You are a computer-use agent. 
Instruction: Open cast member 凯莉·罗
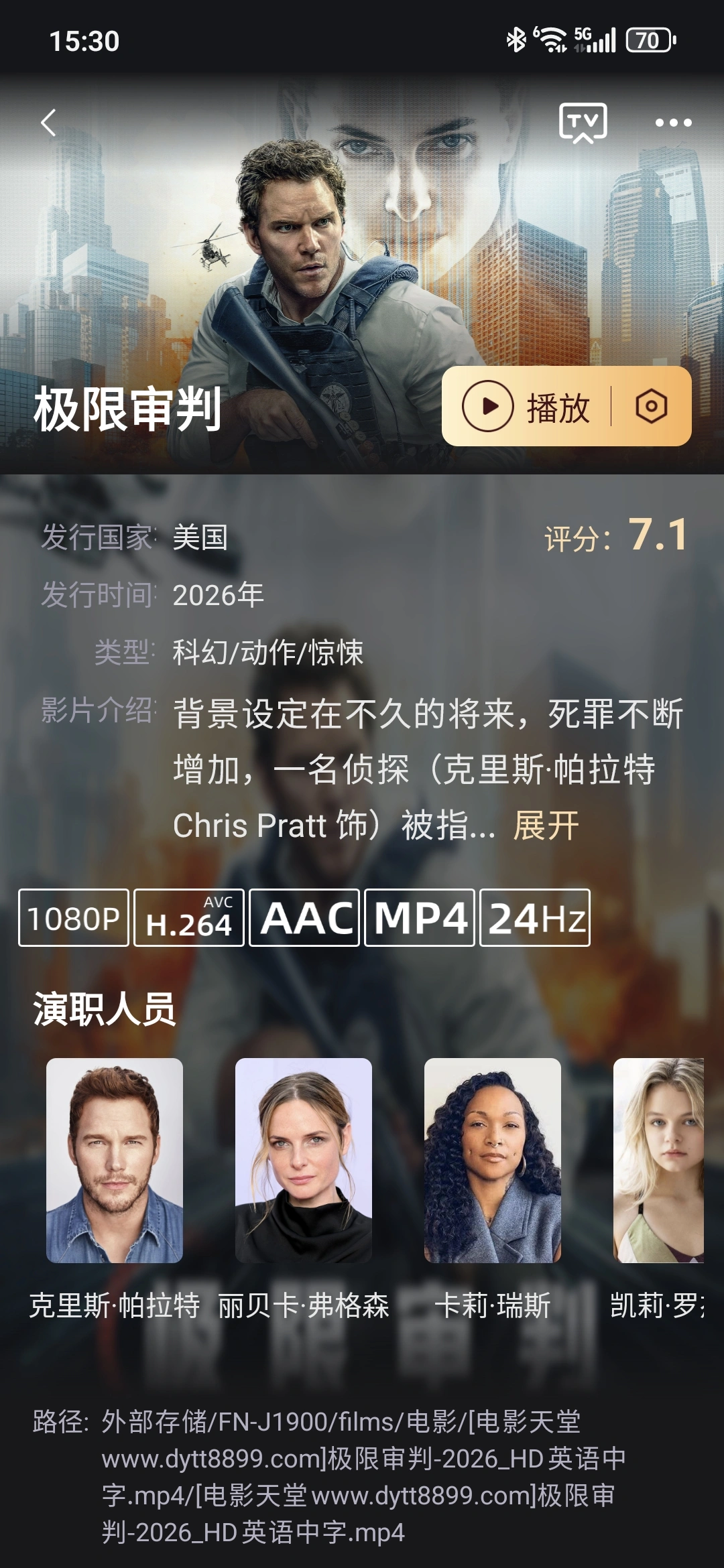click(x=658, y=1161)
